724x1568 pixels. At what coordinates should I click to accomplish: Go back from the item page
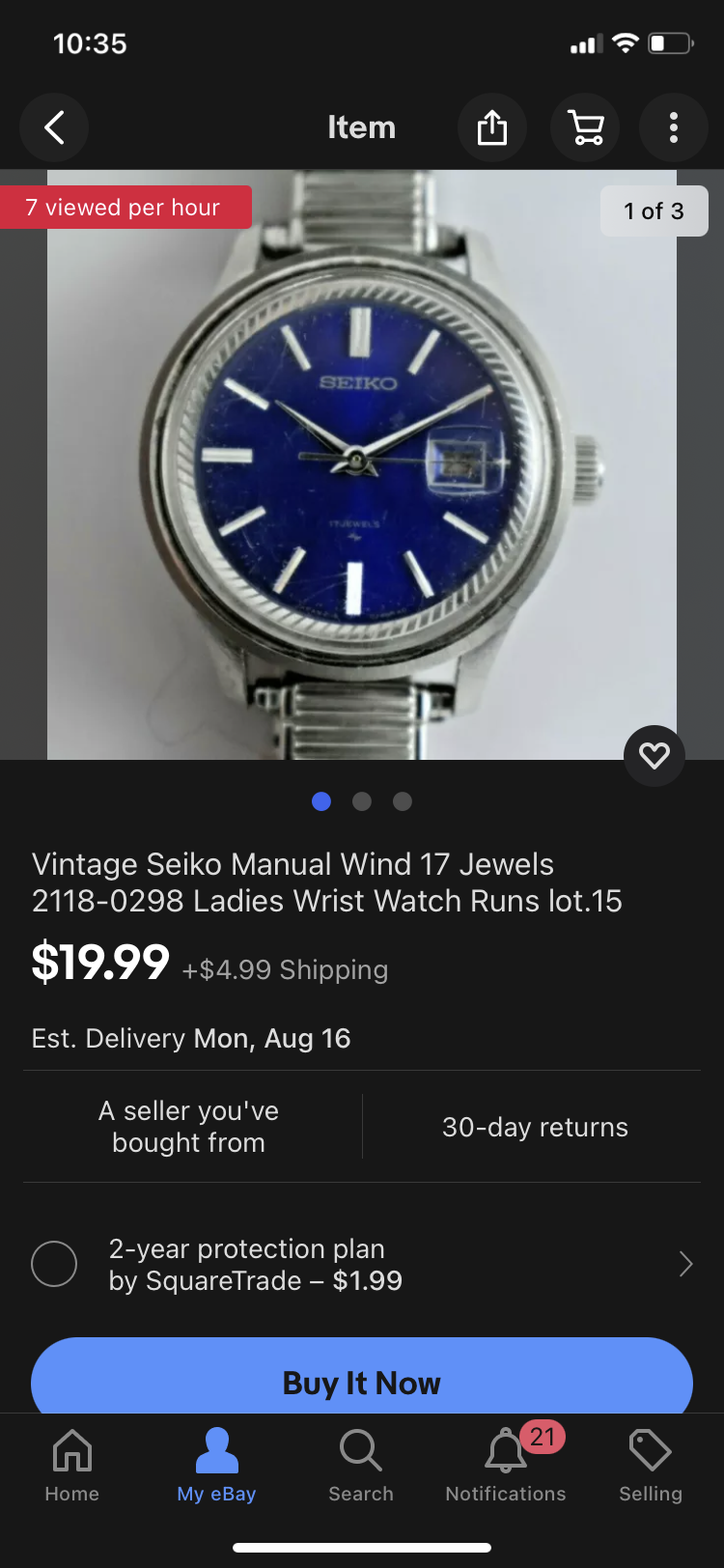tap(54, 127)
